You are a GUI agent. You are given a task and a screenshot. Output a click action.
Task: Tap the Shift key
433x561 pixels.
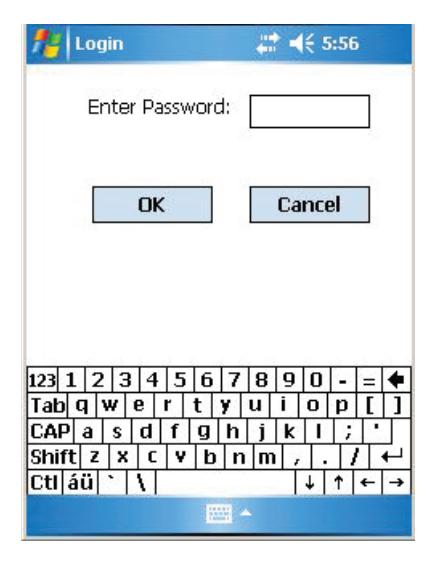(54, 457)
